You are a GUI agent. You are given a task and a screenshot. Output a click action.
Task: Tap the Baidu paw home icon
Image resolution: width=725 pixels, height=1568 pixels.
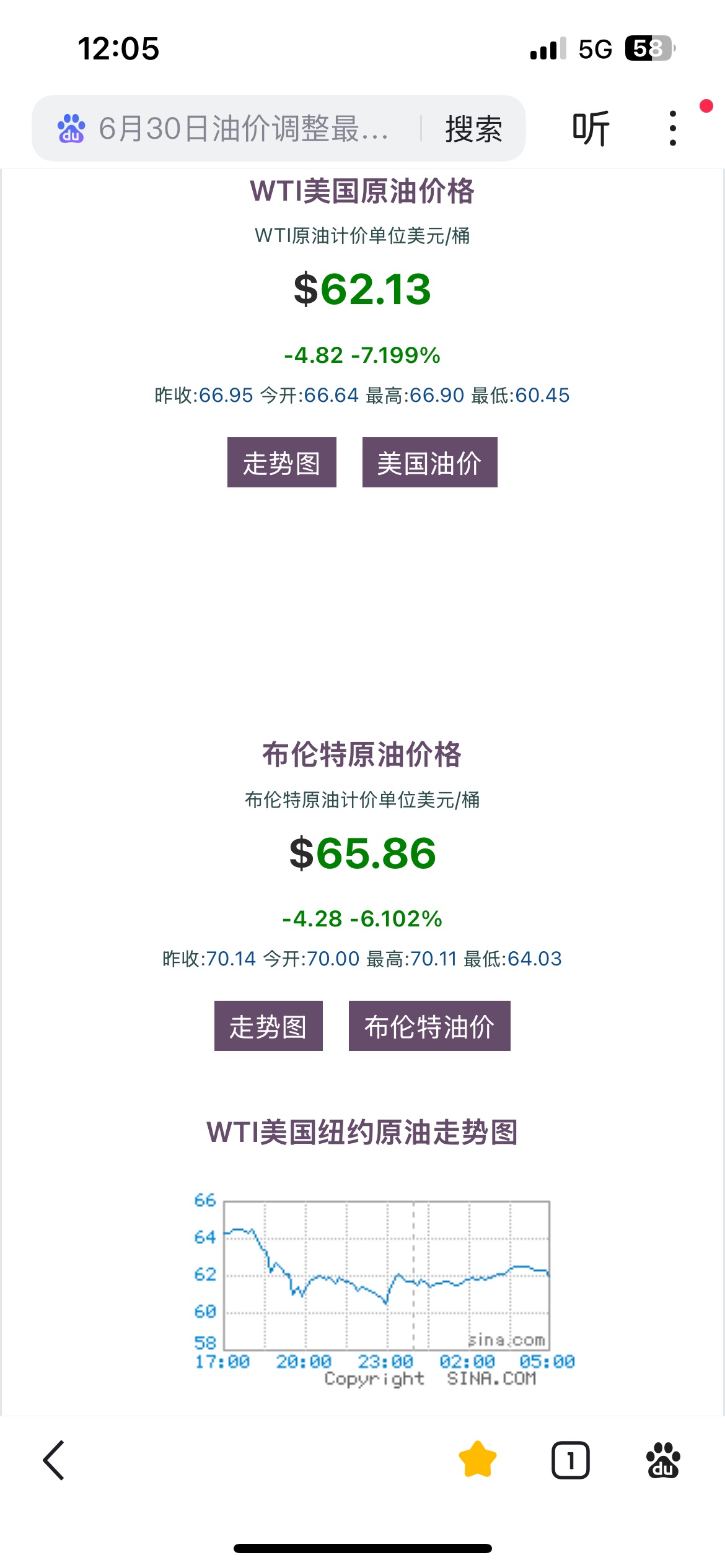coord(663,1460)
